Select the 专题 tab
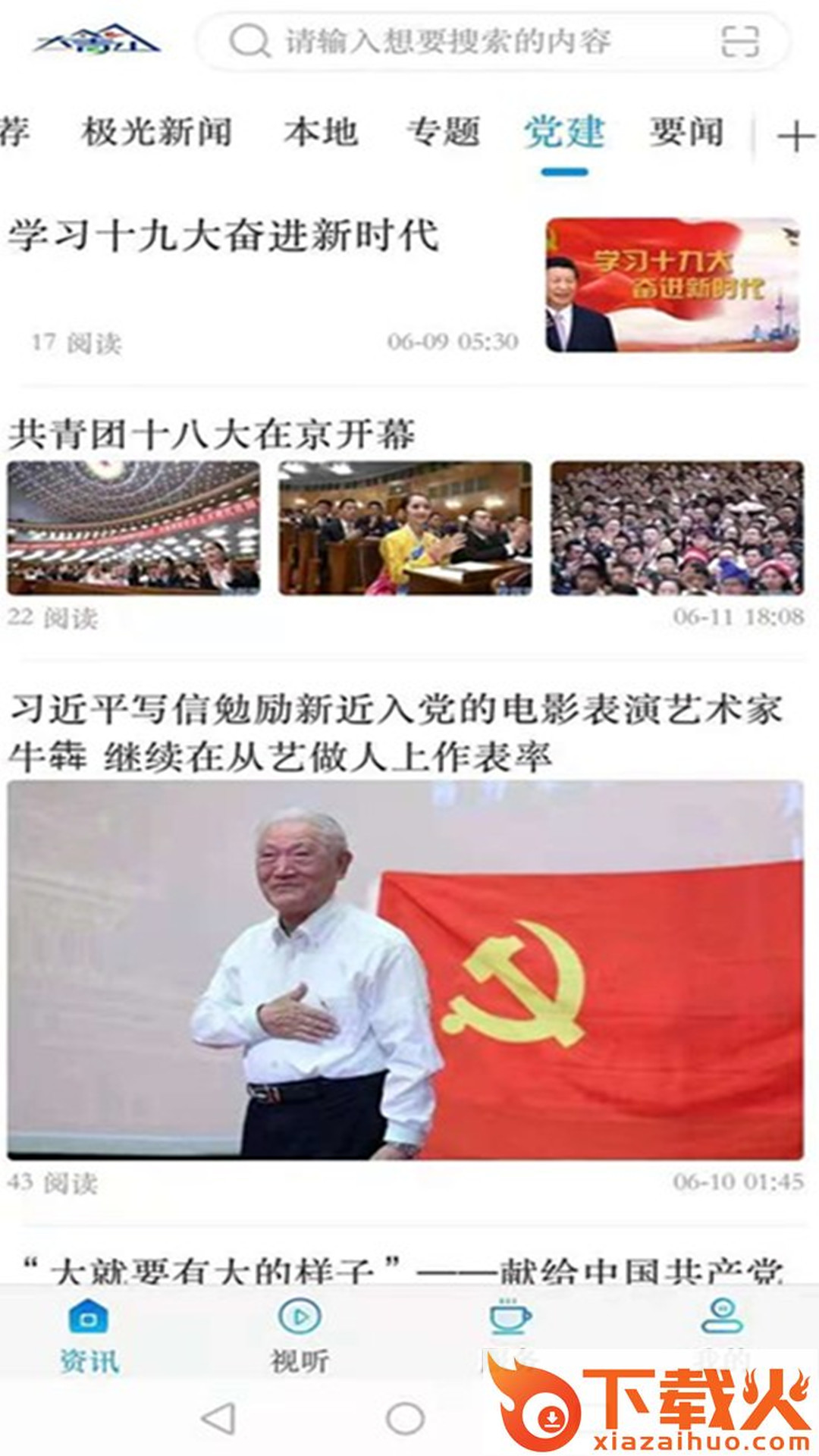The width and height of the screenshot is (819, 1456). pos(444,133)
